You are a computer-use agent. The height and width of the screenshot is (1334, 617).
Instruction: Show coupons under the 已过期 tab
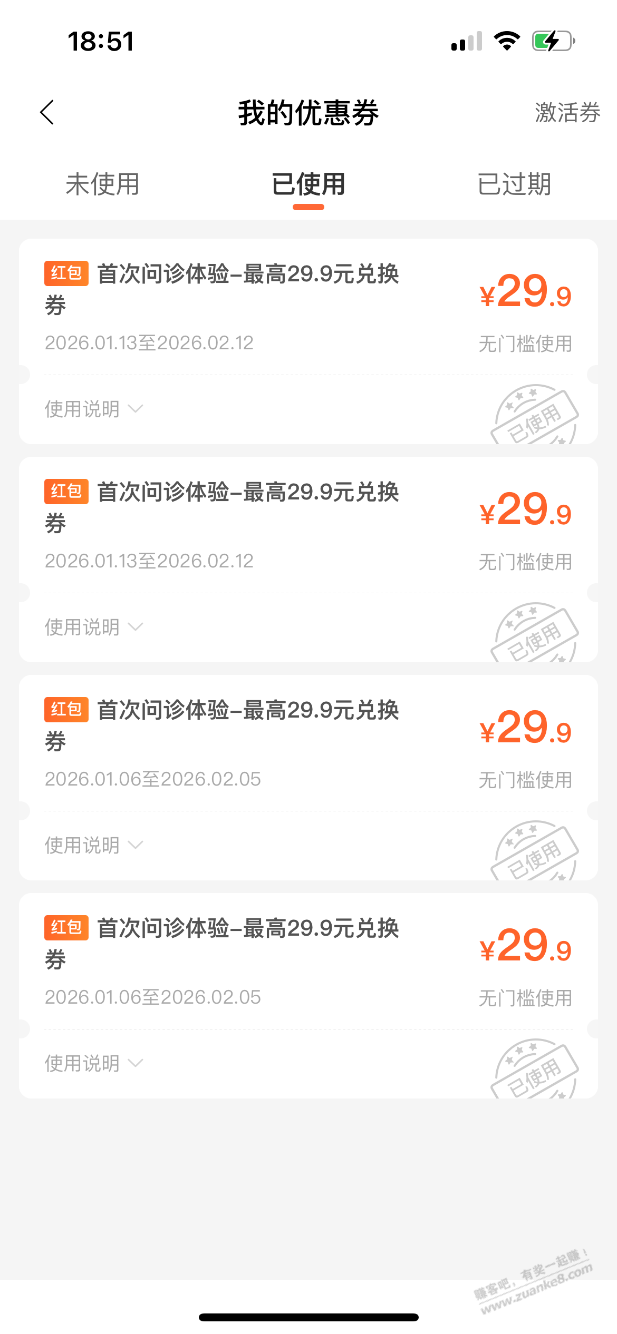(514, 185)
